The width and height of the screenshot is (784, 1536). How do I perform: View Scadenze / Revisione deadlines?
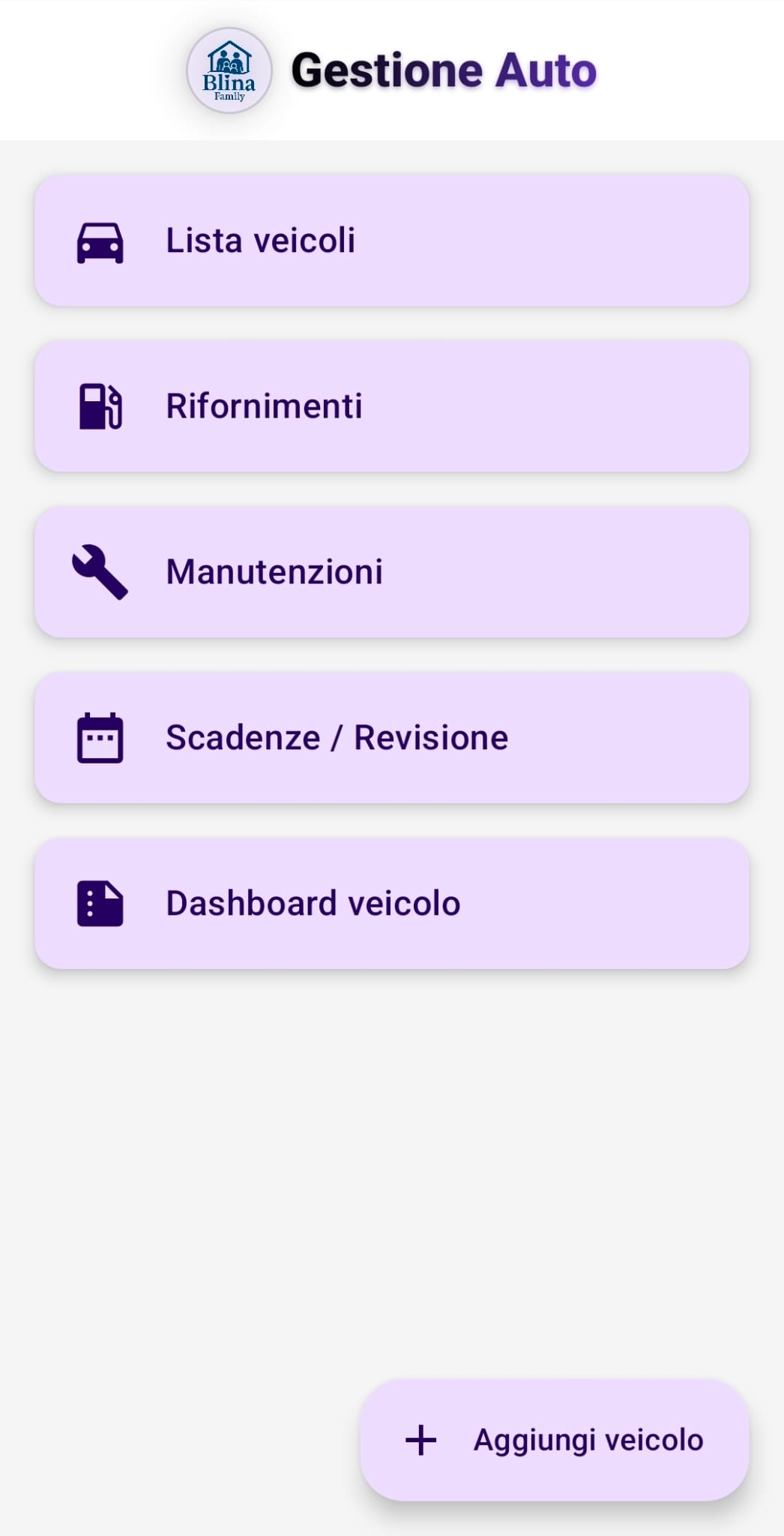pyautogui.click(x=390, y=738)
